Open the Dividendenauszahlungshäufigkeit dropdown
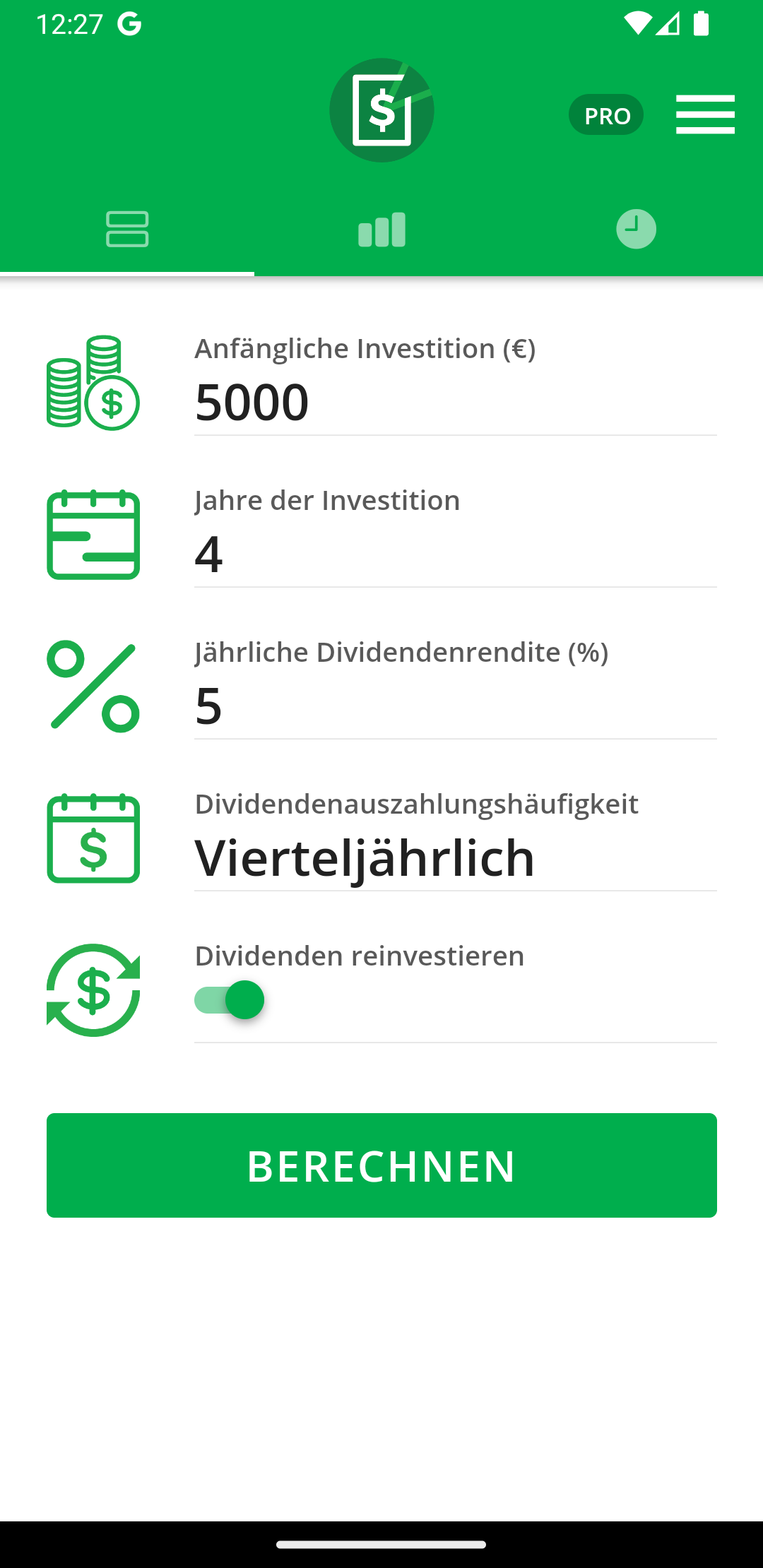 pos(455,857)
